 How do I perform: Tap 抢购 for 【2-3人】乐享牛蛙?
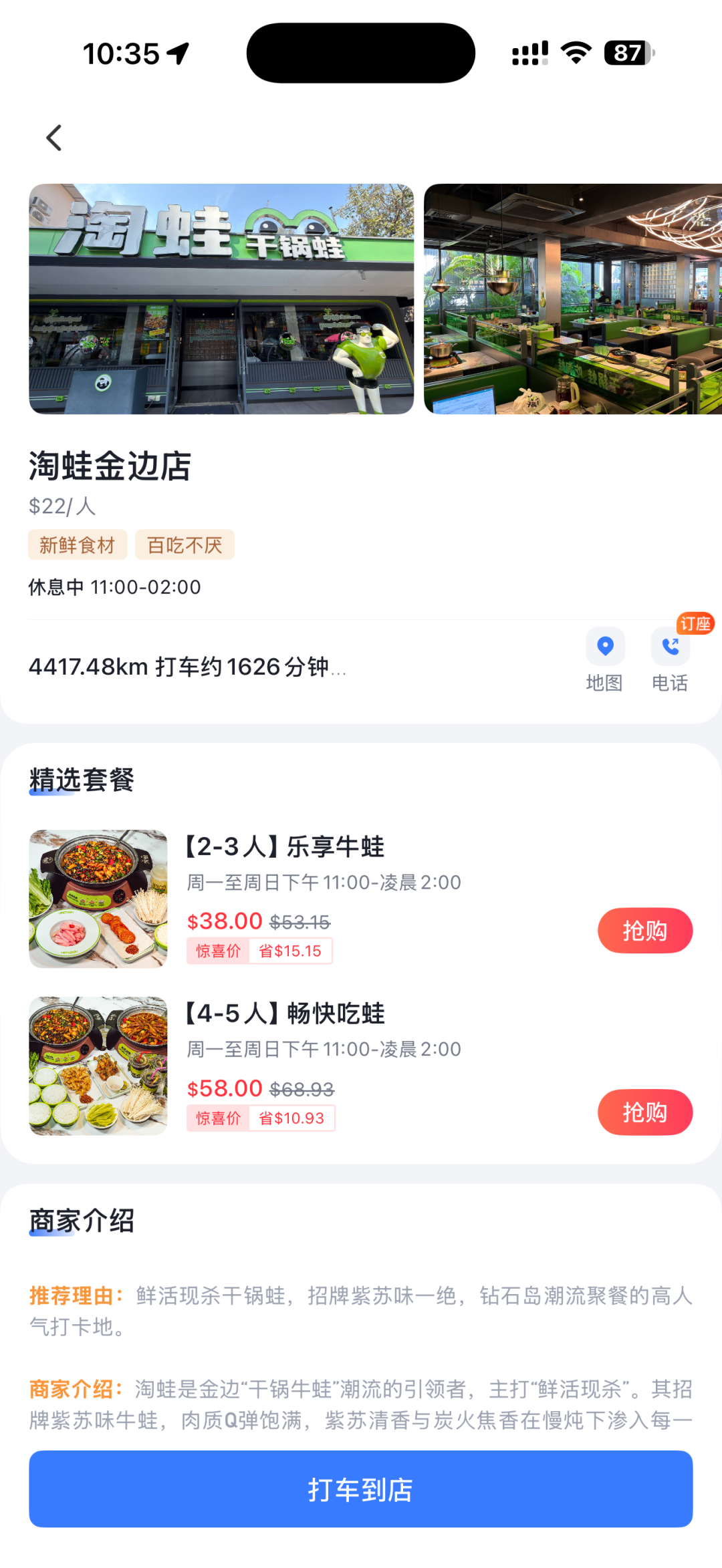pos(644,930)
